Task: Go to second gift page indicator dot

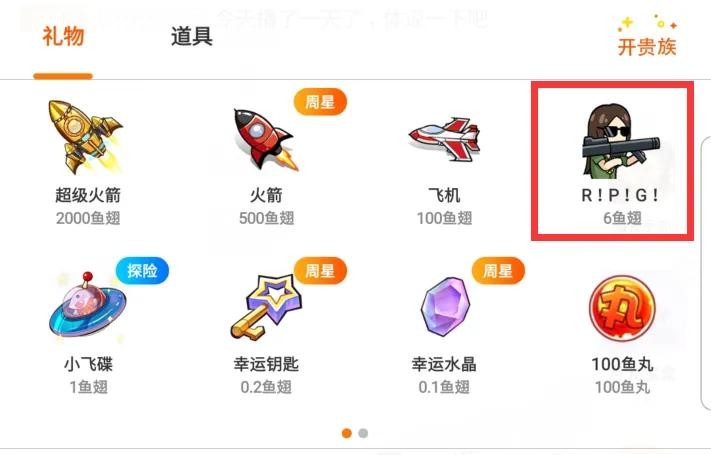Action: coord(364,433)
